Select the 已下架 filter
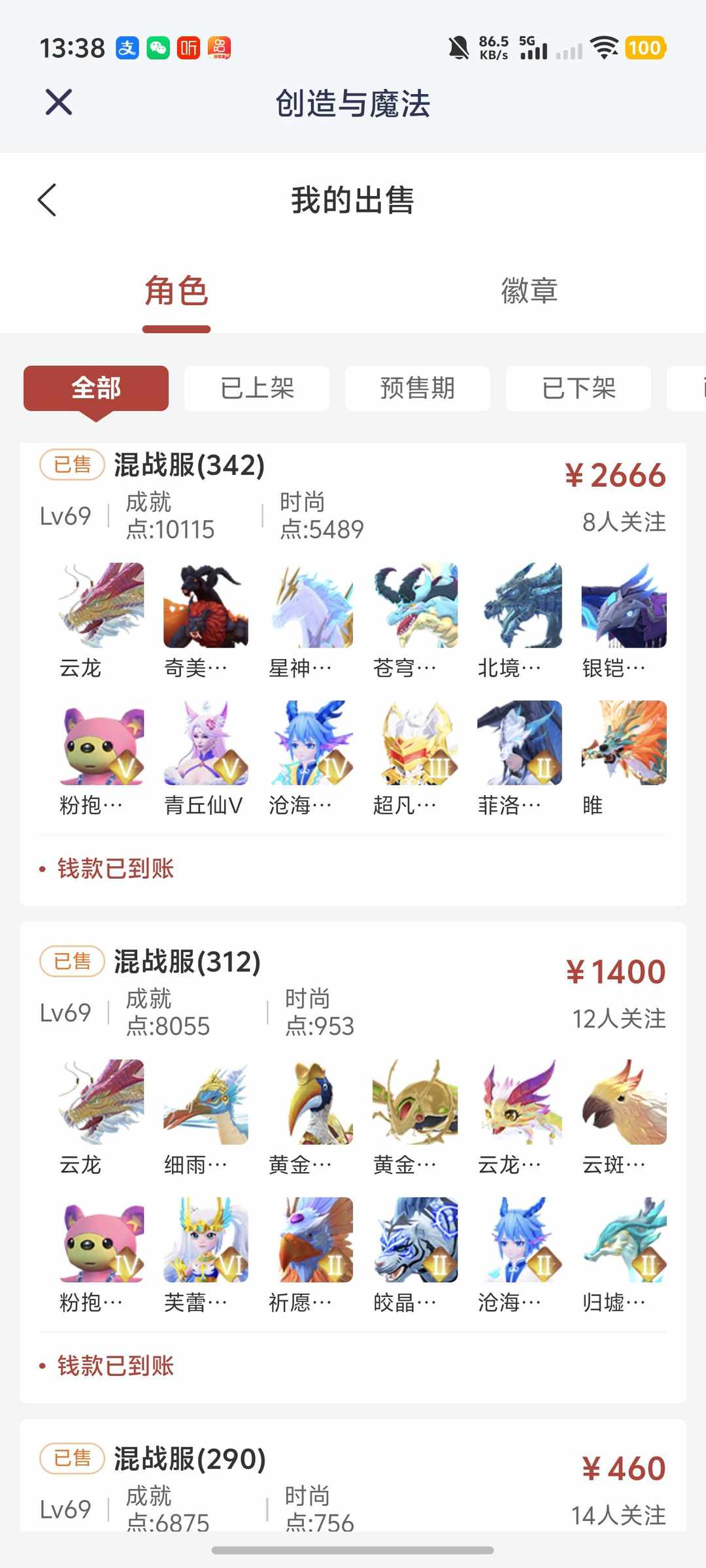 click(579, 388)
